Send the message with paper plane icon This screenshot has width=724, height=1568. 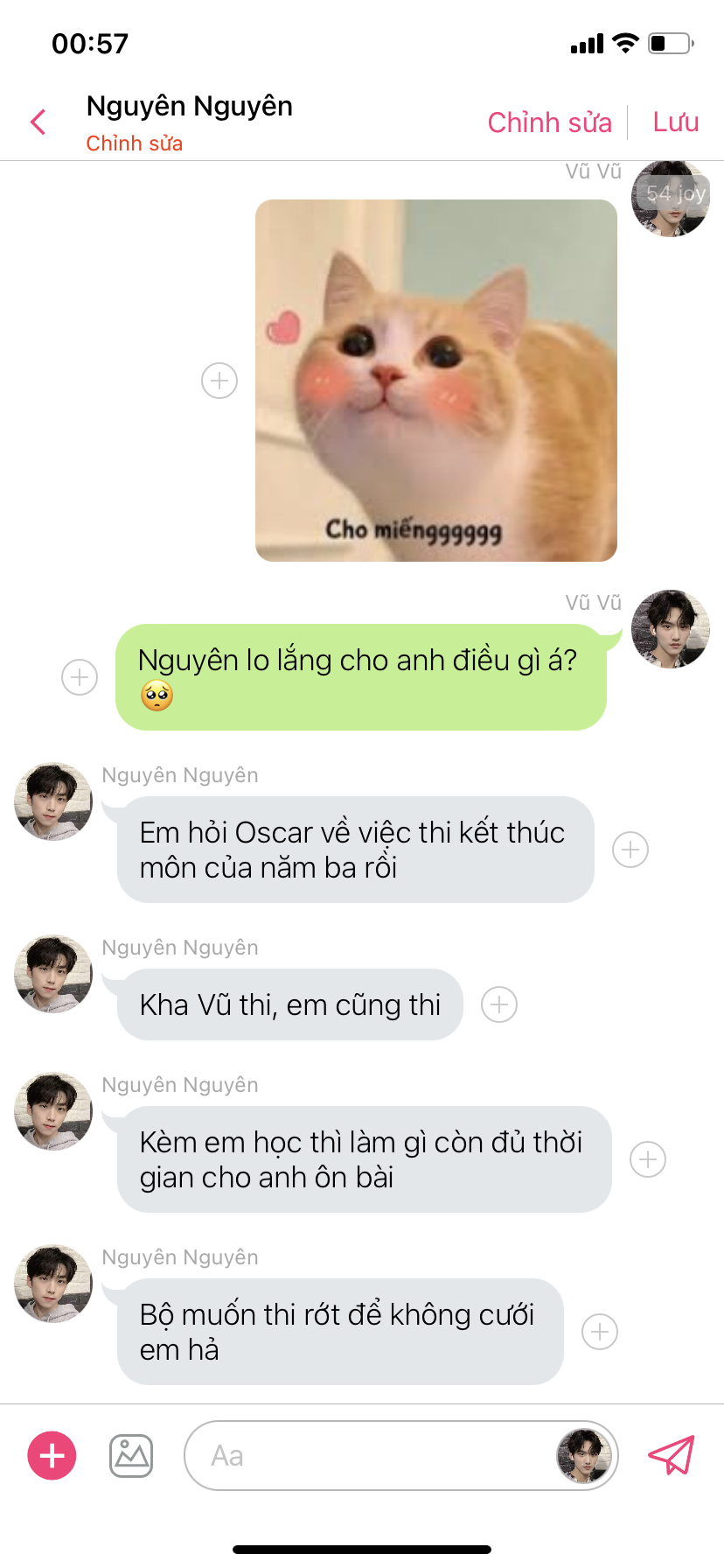point(671,1455)
